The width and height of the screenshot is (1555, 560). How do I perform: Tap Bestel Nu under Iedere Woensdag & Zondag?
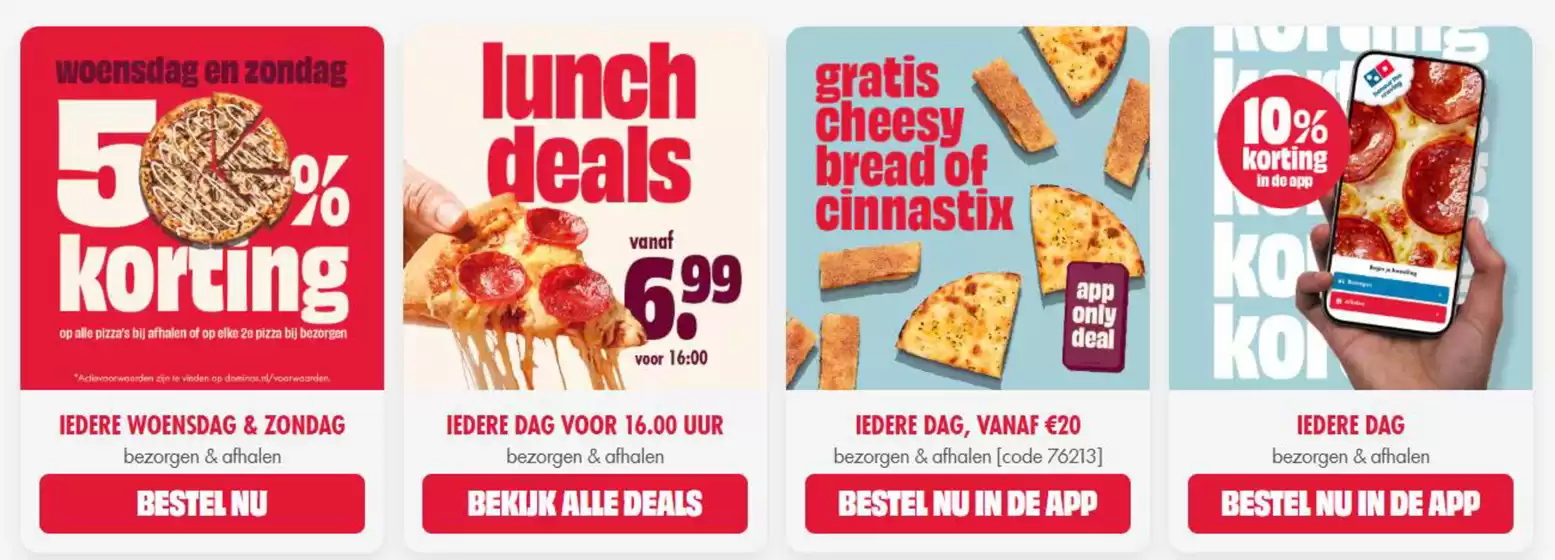[x=202, y=503]
